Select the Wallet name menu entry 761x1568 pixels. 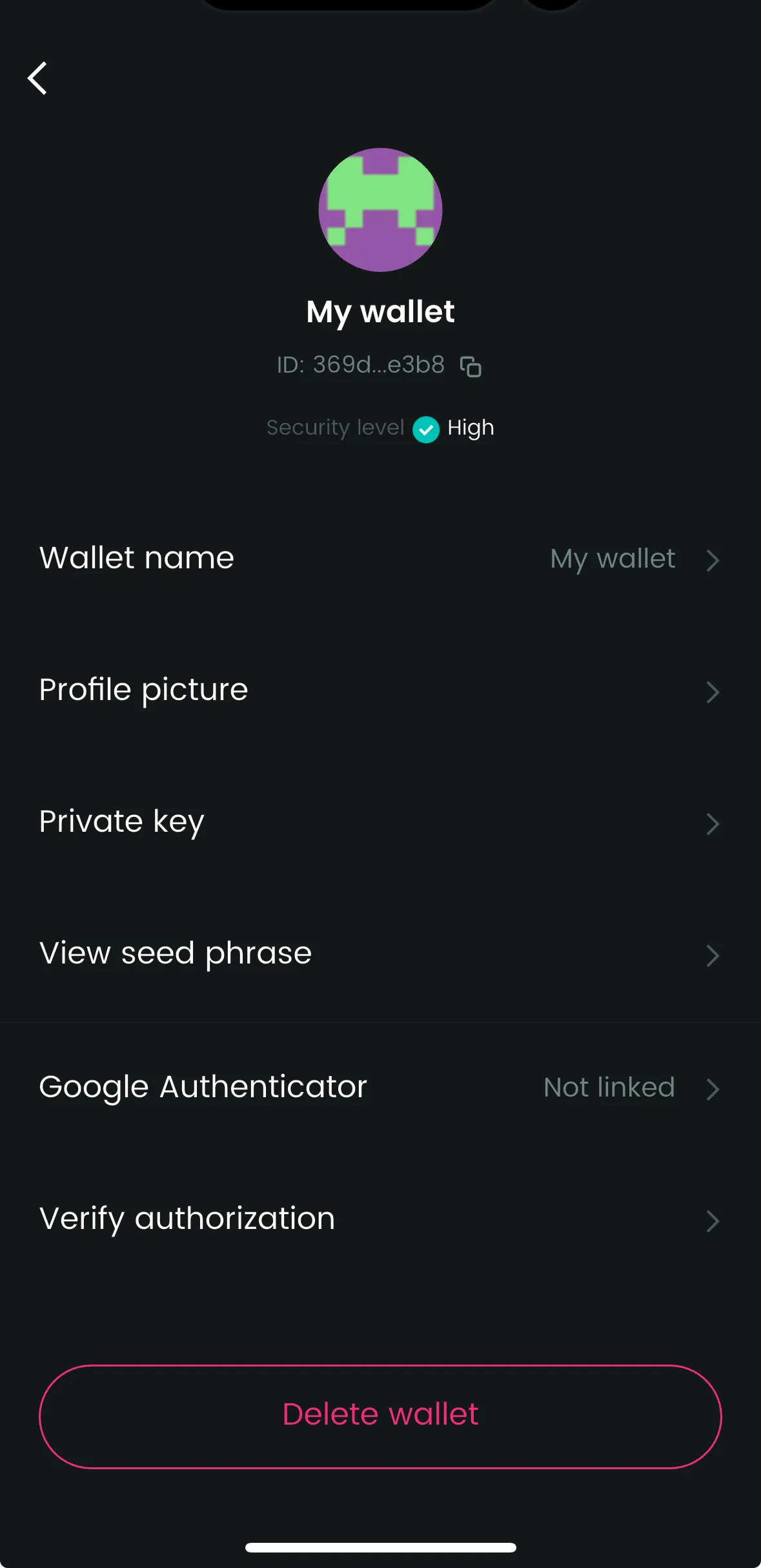[136, 558]
